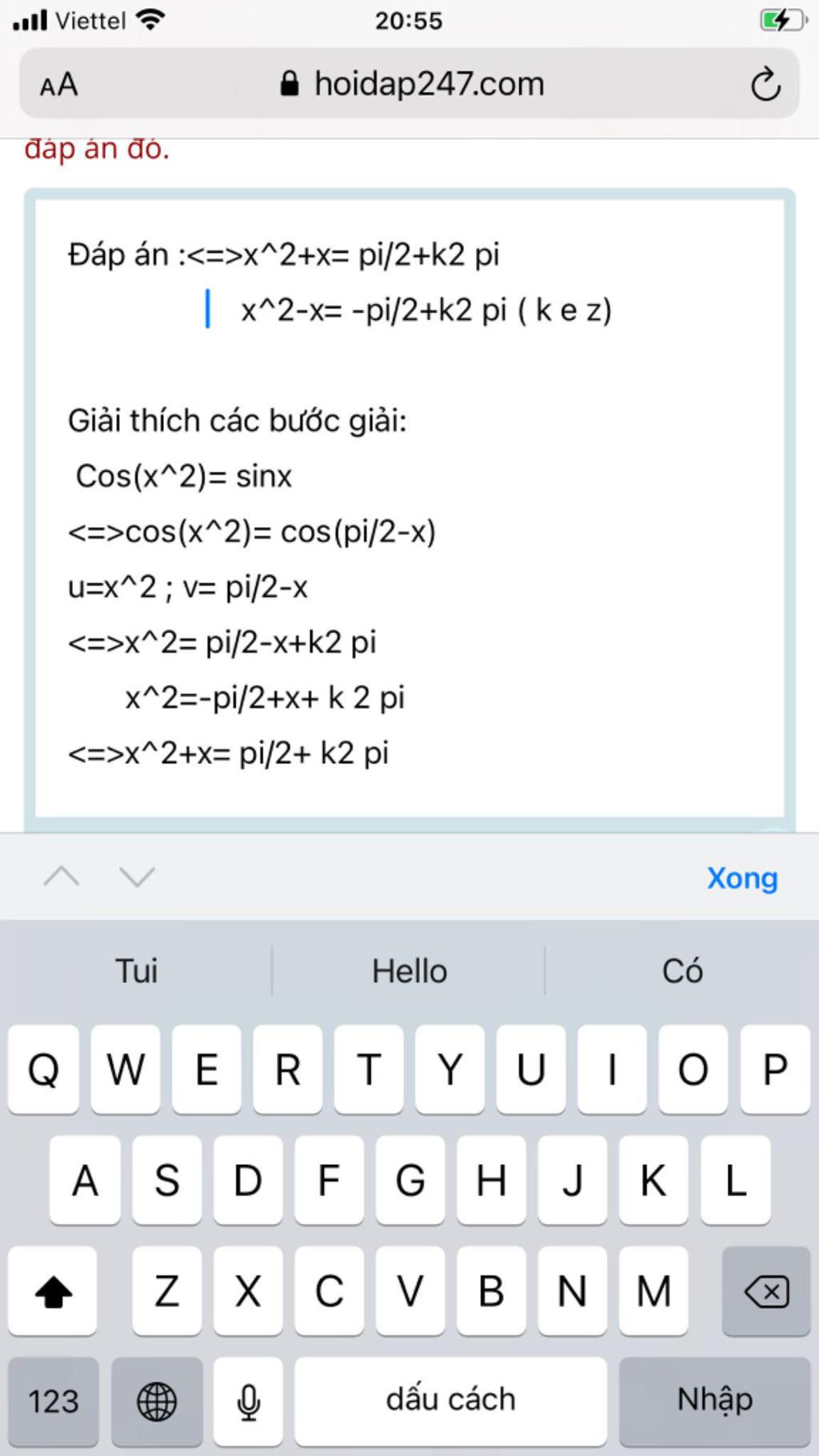819x1456 pixels.
Task: Tap the backspace key
Action: (x=765, y=1290)
